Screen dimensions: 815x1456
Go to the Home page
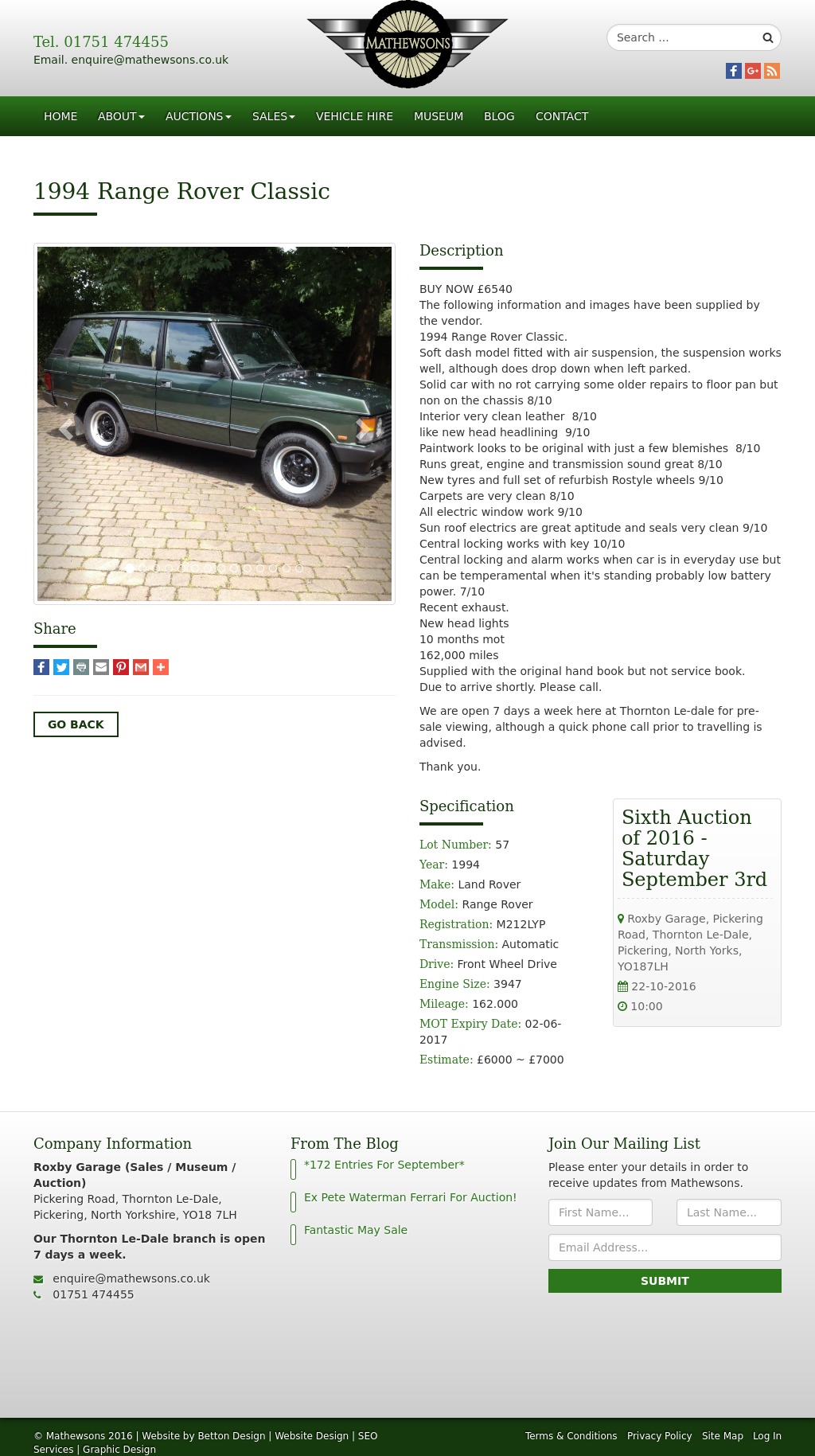pyautogui.click(x=60, y=116)
